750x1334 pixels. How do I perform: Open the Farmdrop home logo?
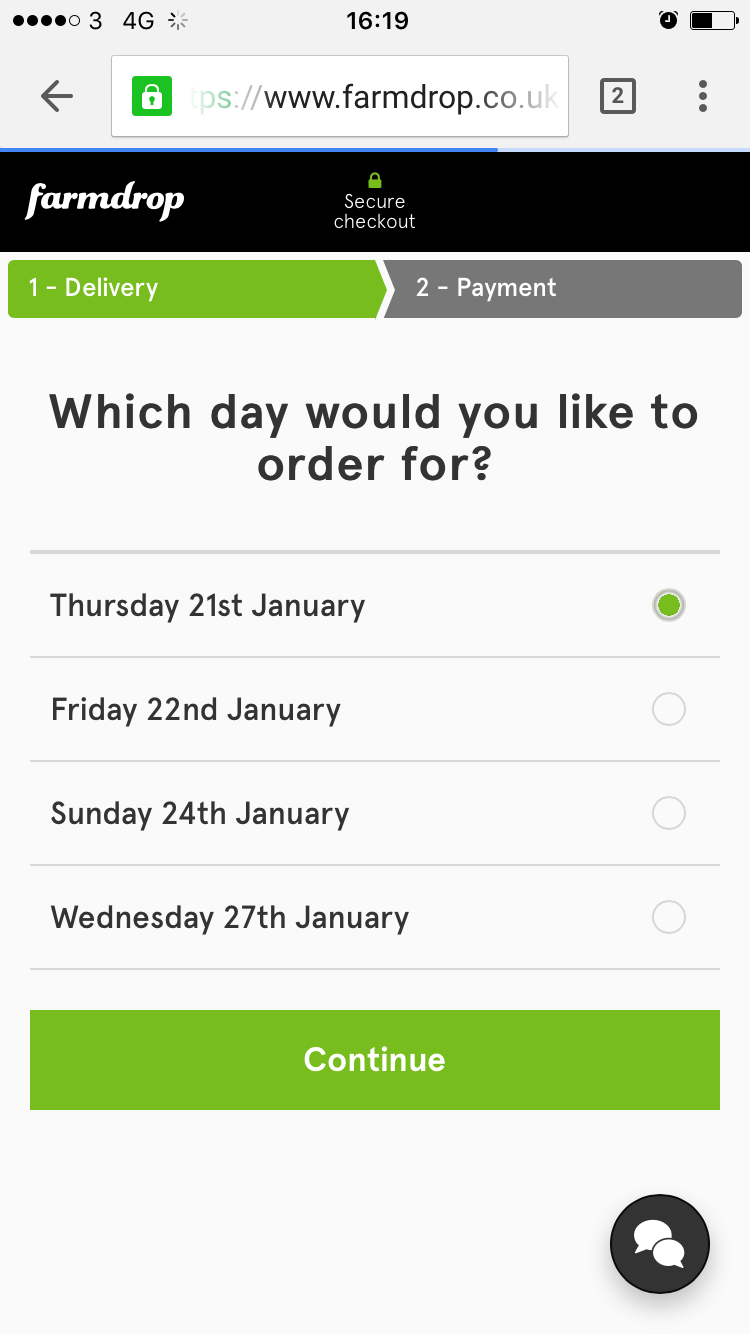click(105, 200)
